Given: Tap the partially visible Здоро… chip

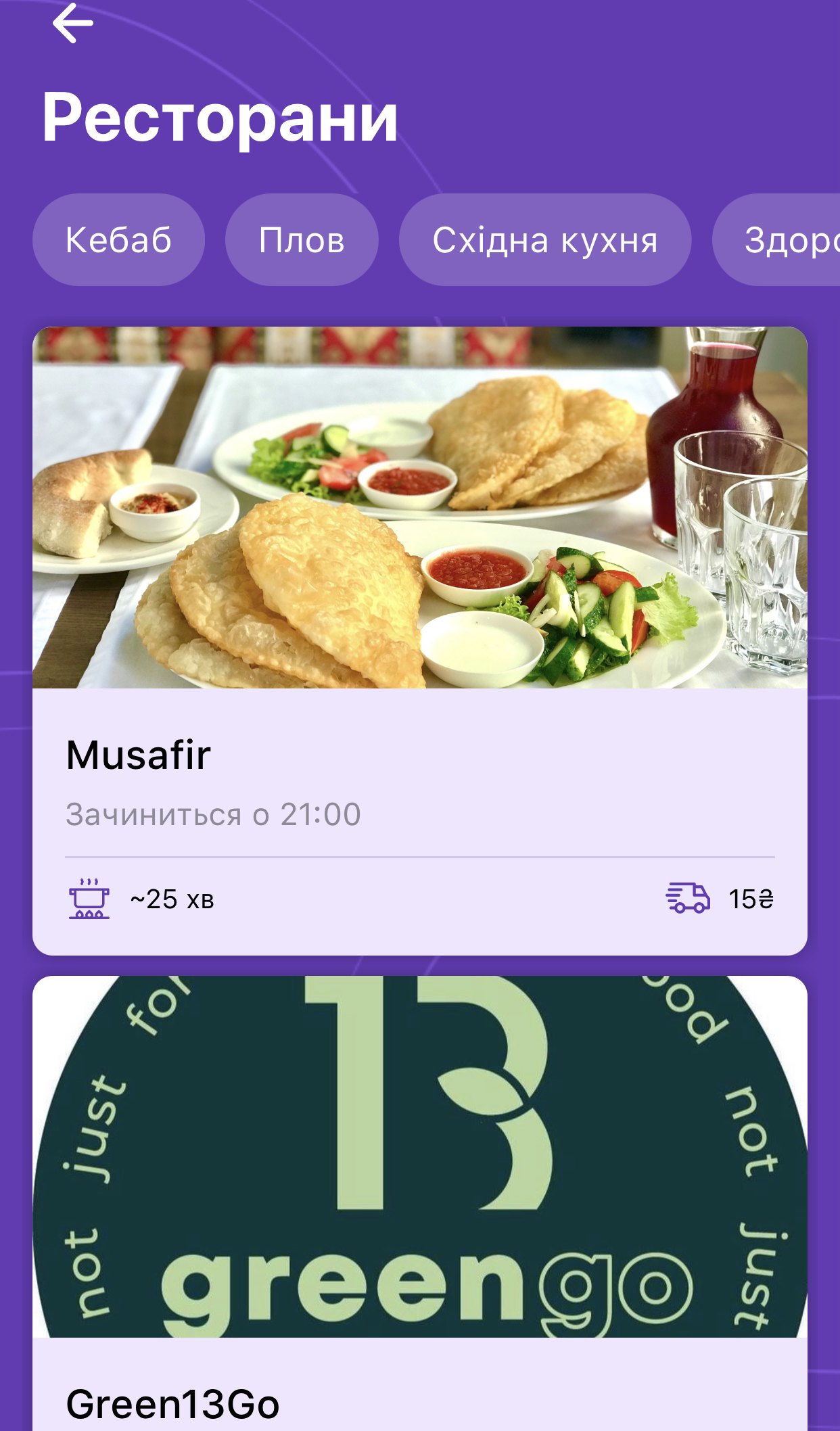Looking at the screenshot, I should click(785, 240).
